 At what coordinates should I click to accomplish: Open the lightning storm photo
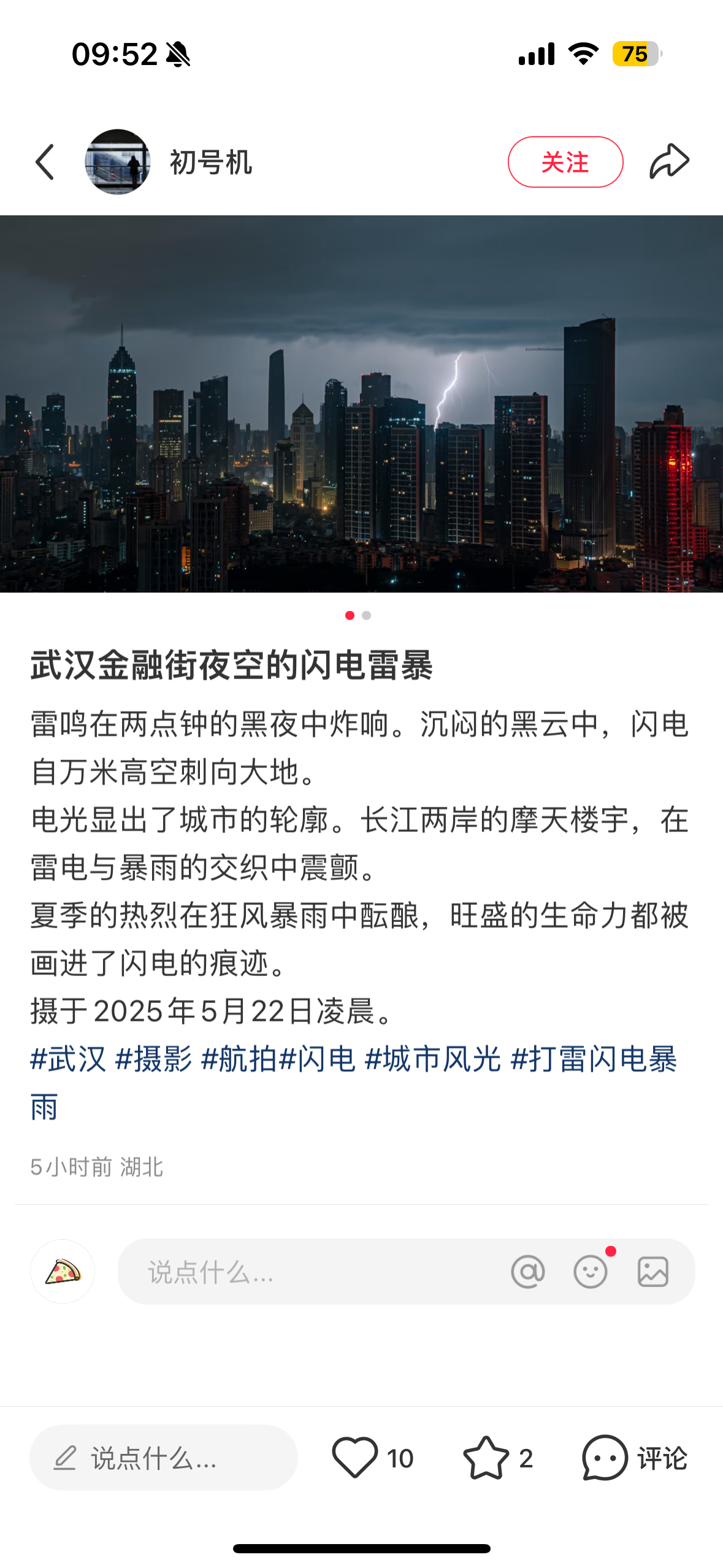(x=361, y=404)
